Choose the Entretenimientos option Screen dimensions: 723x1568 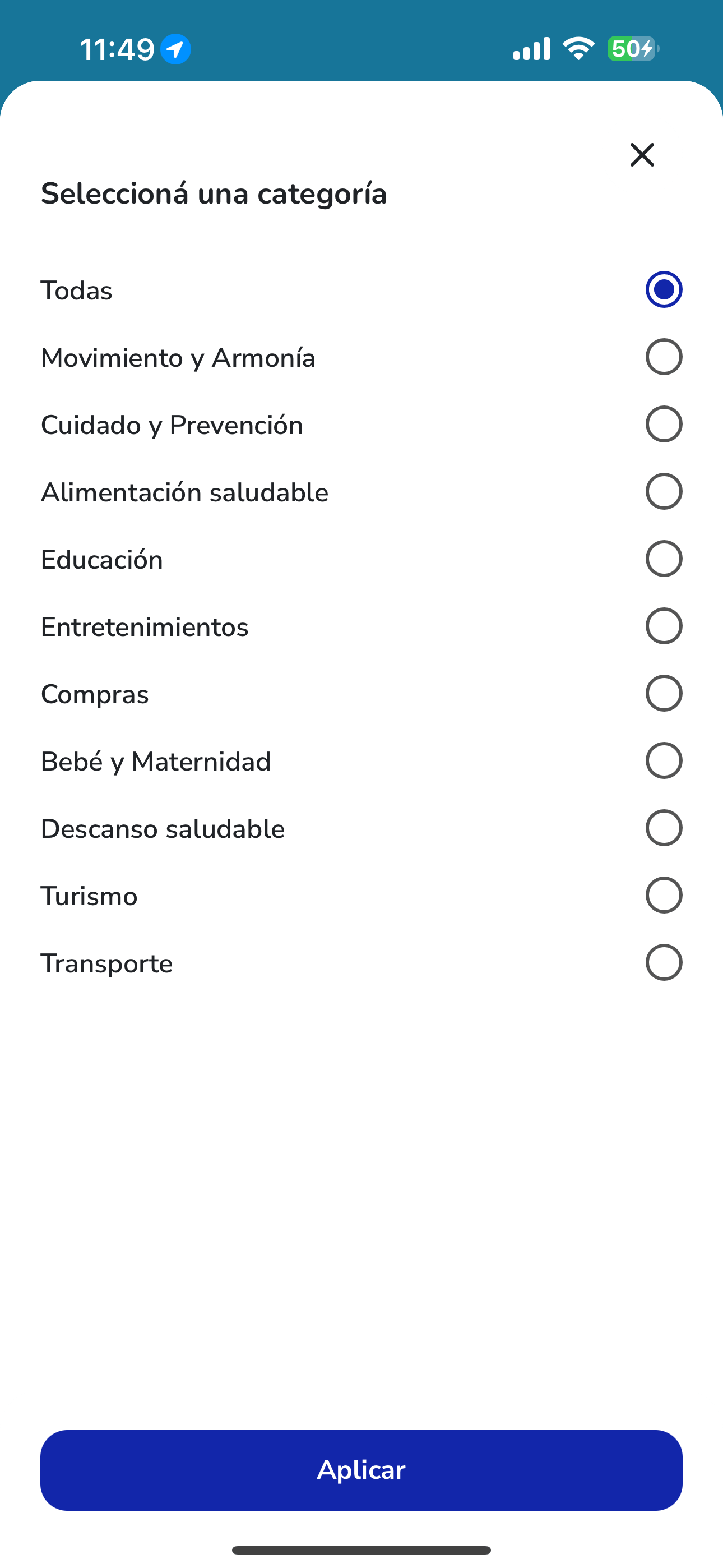pyautogui.click(x=664, y=626)
